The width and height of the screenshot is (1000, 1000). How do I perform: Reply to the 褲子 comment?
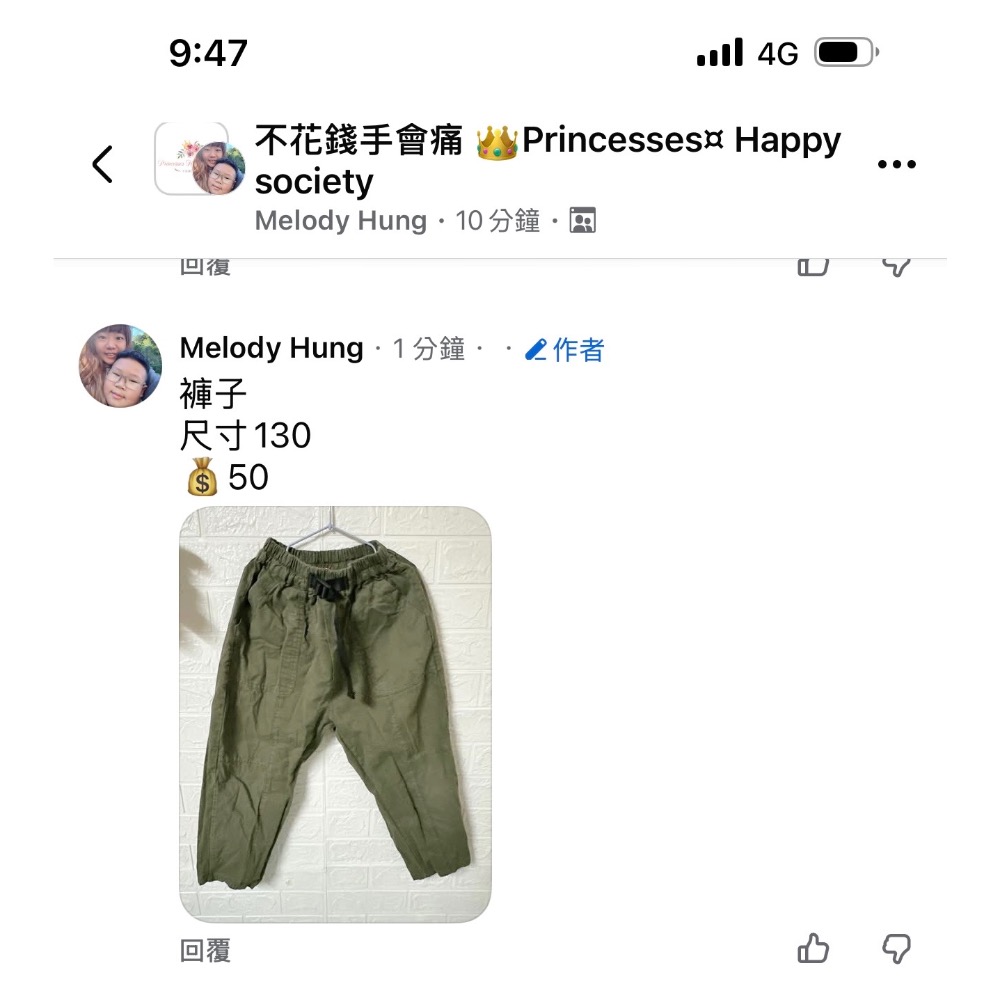point(206,951)
